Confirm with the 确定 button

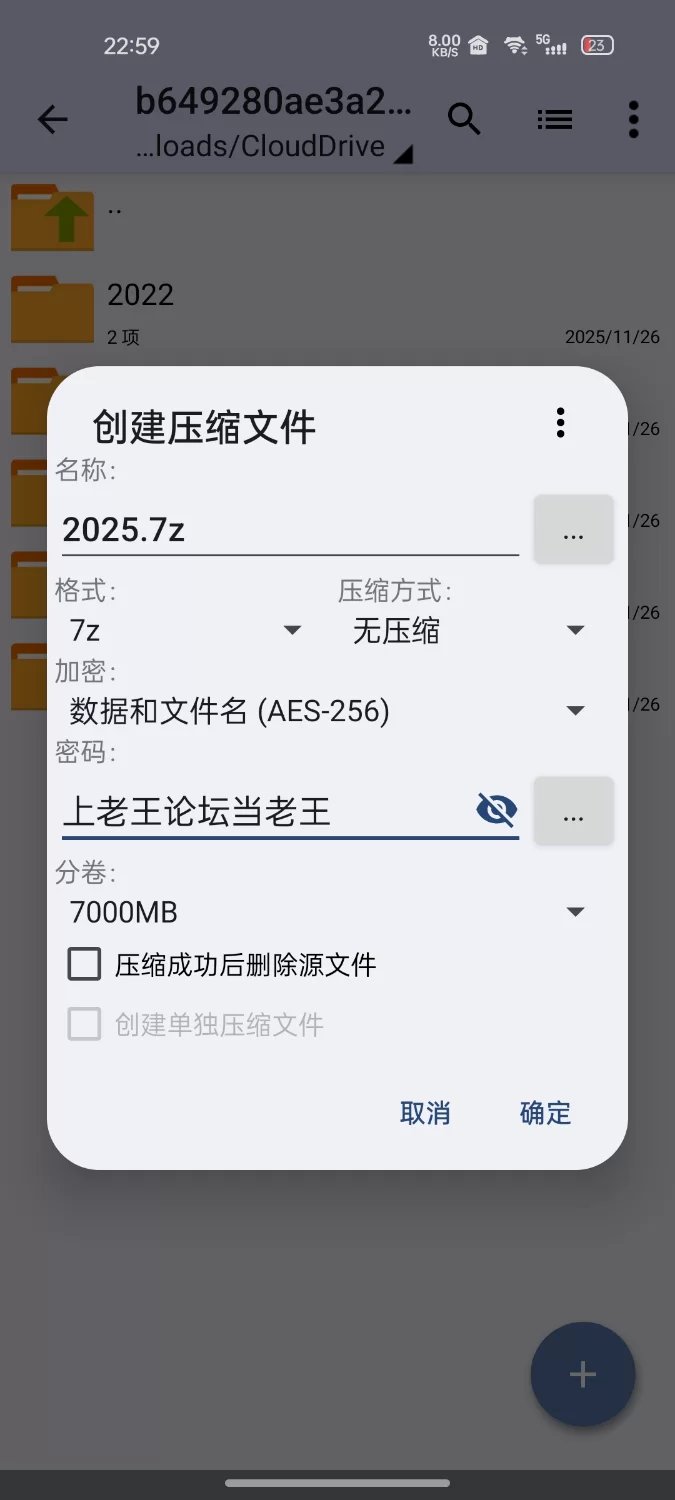tap(545, 1113)
